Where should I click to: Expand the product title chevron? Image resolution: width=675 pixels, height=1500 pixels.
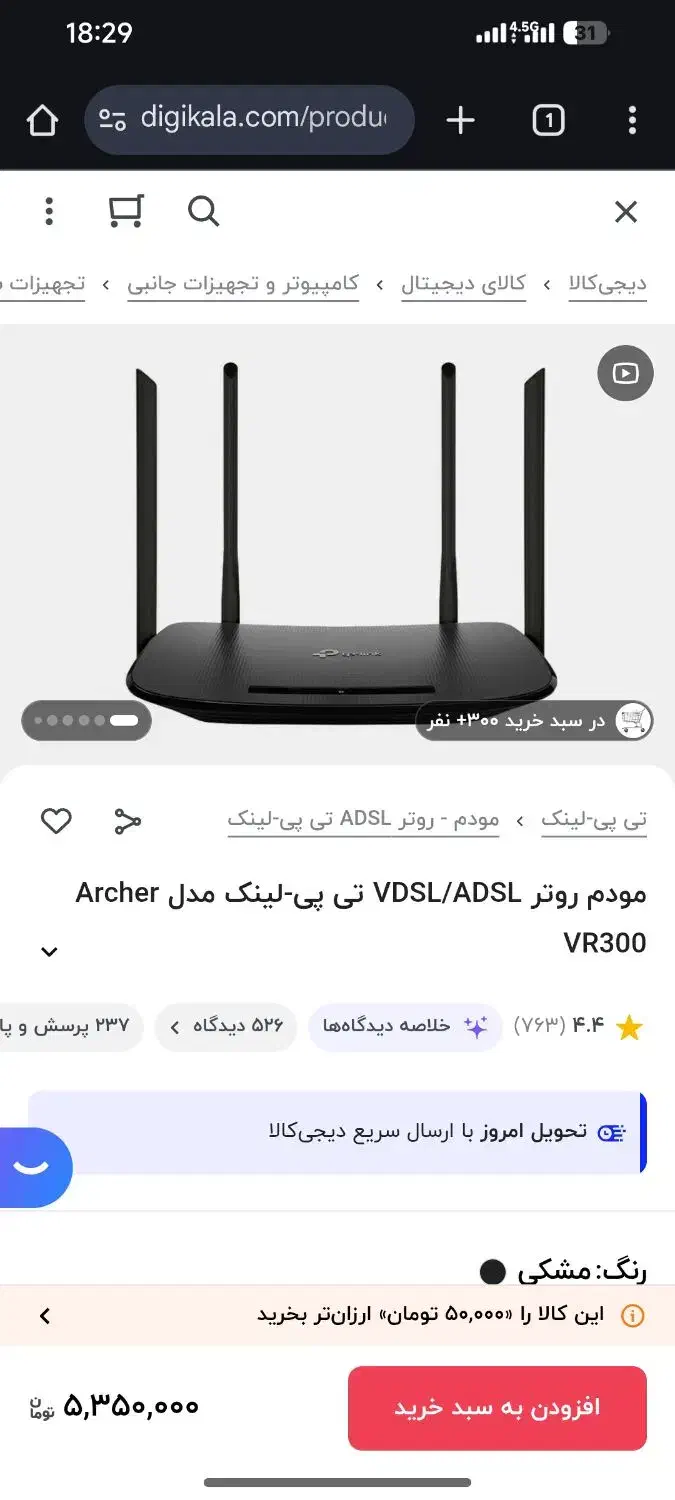click(x=49, y=952)
